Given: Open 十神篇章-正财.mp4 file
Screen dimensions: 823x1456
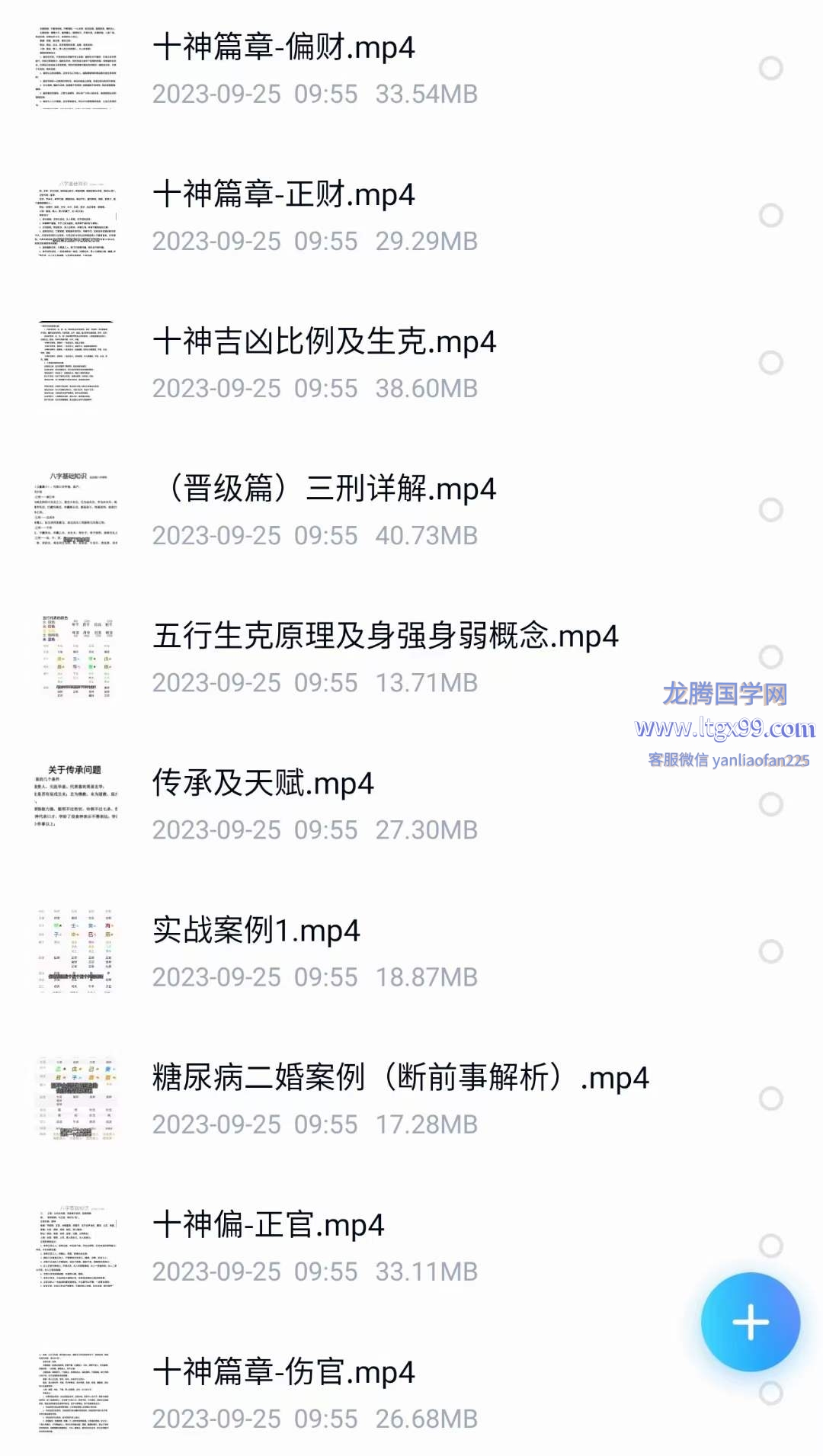Looking at the screenshot, I should 283,195.
